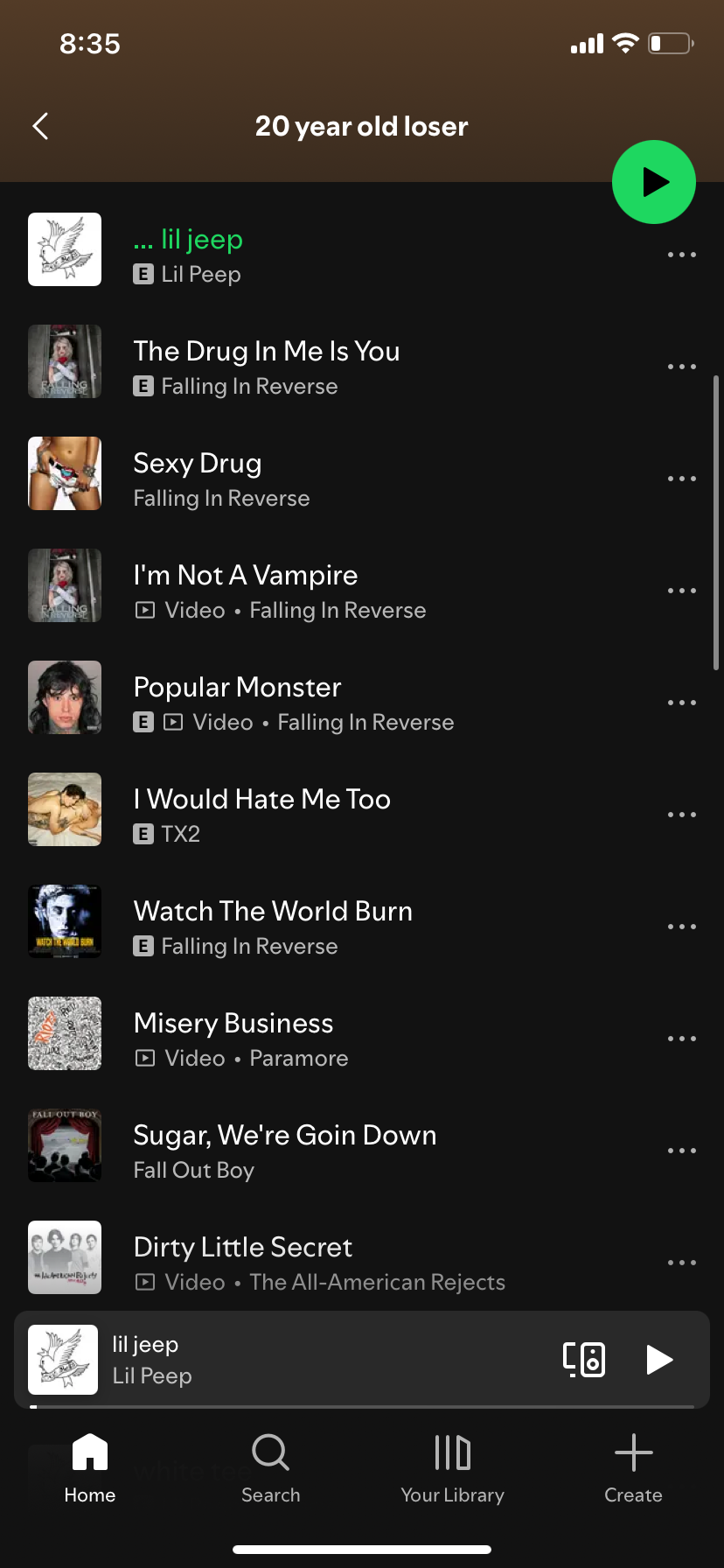The height and width of the screenshot is (1568, 724).
Task: Open more options for Watch The World Burn
Action: click(x=681, y=927)
